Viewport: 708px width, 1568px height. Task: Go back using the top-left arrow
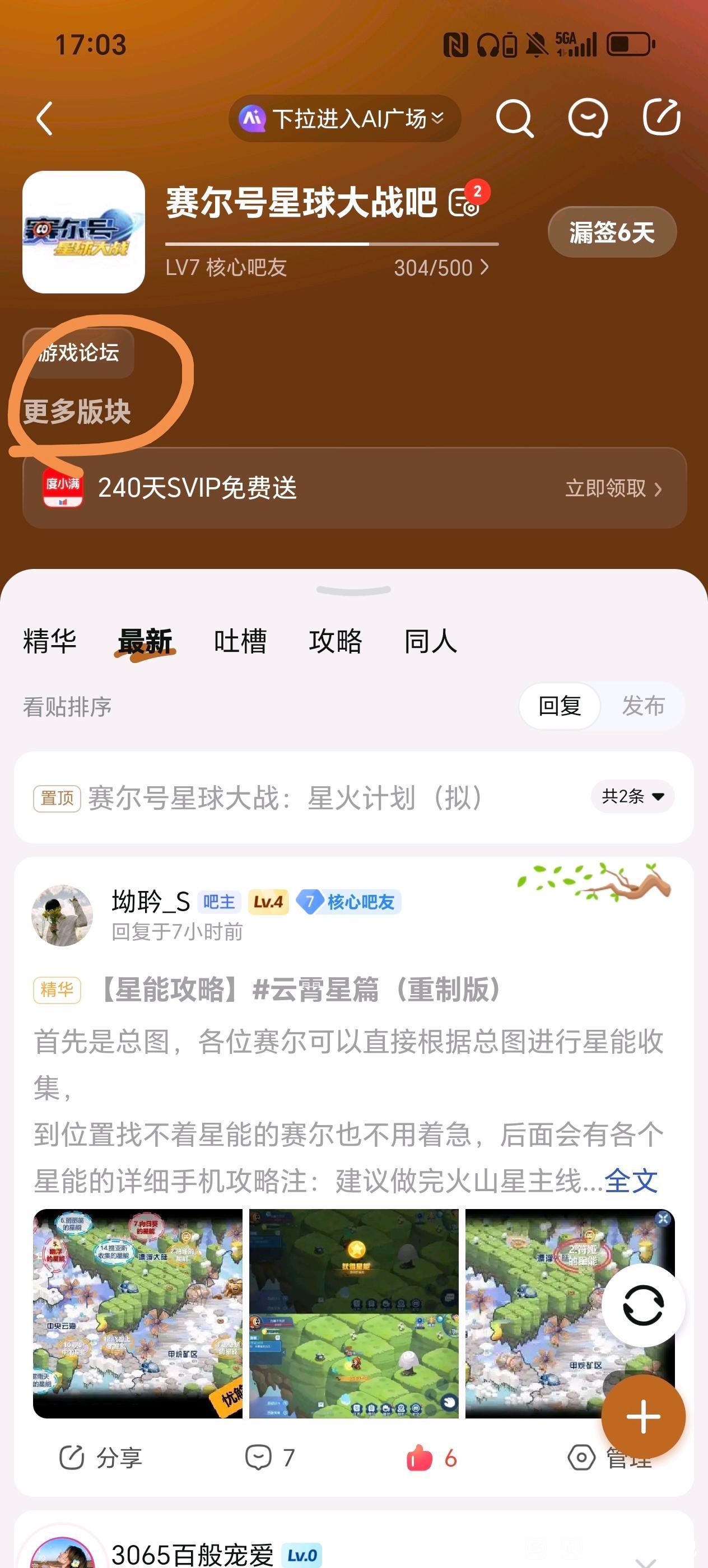(44, 118)
